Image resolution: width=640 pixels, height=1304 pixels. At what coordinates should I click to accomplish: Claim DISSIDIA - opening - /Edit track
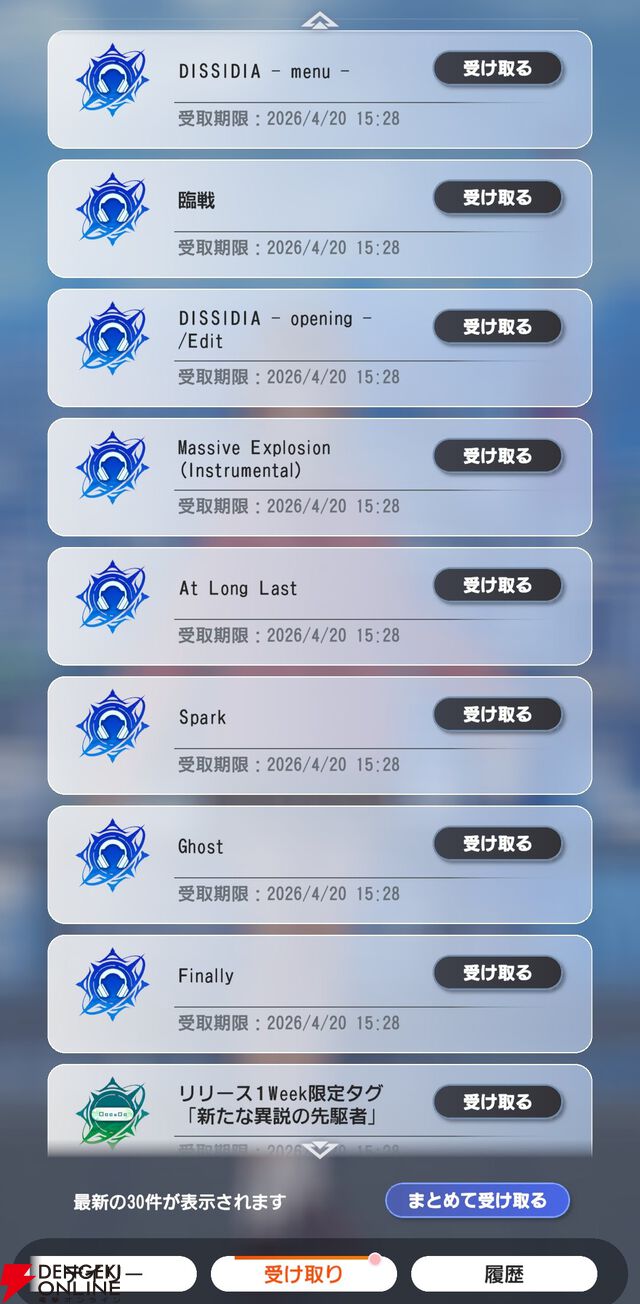click(497, 327)
